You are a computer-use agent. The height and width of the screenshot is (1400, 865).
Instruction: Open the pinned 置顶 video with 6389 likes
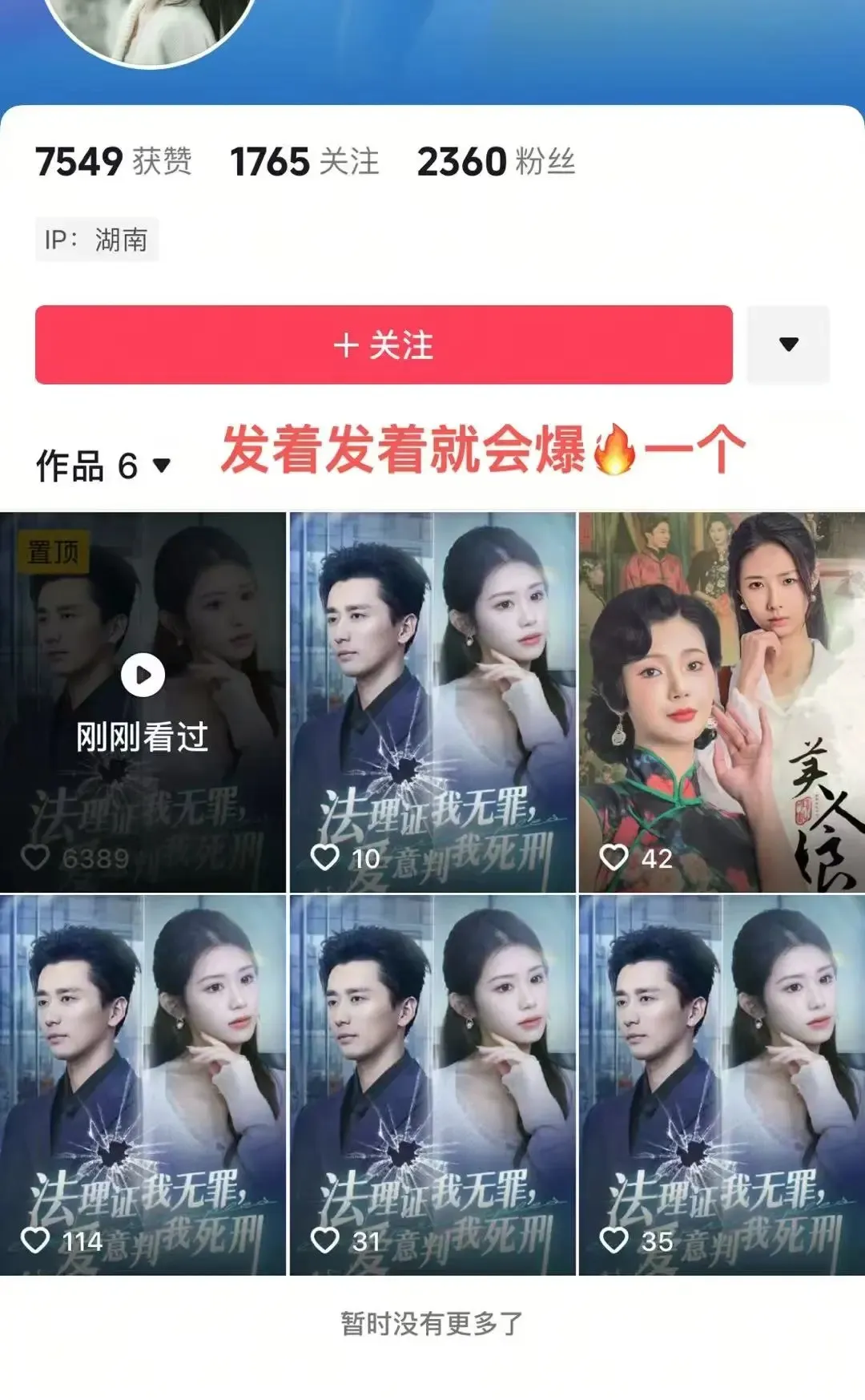(143, 702)
